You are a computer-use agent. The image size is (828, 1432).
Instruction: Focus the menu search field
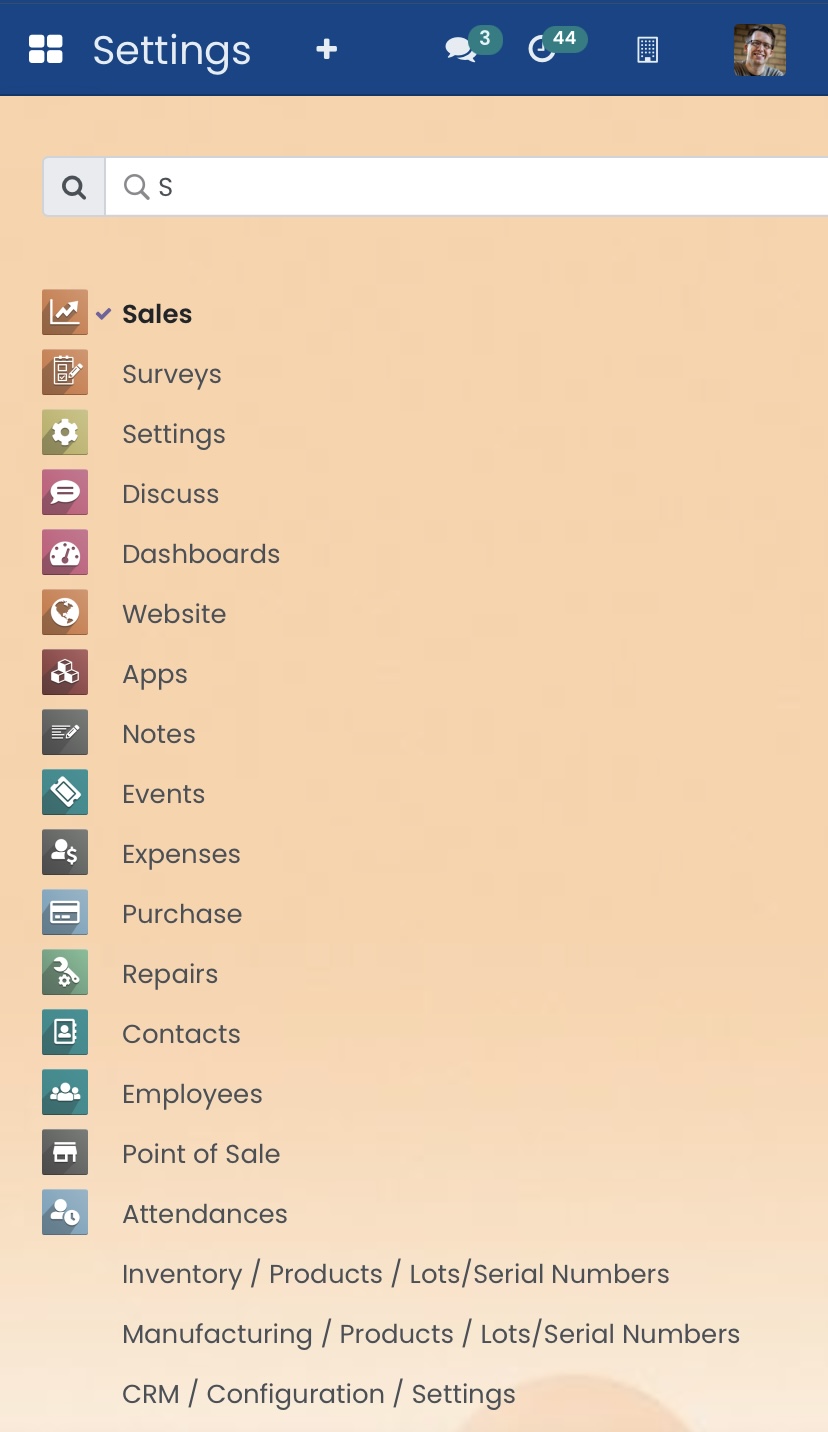pos(480,186)
